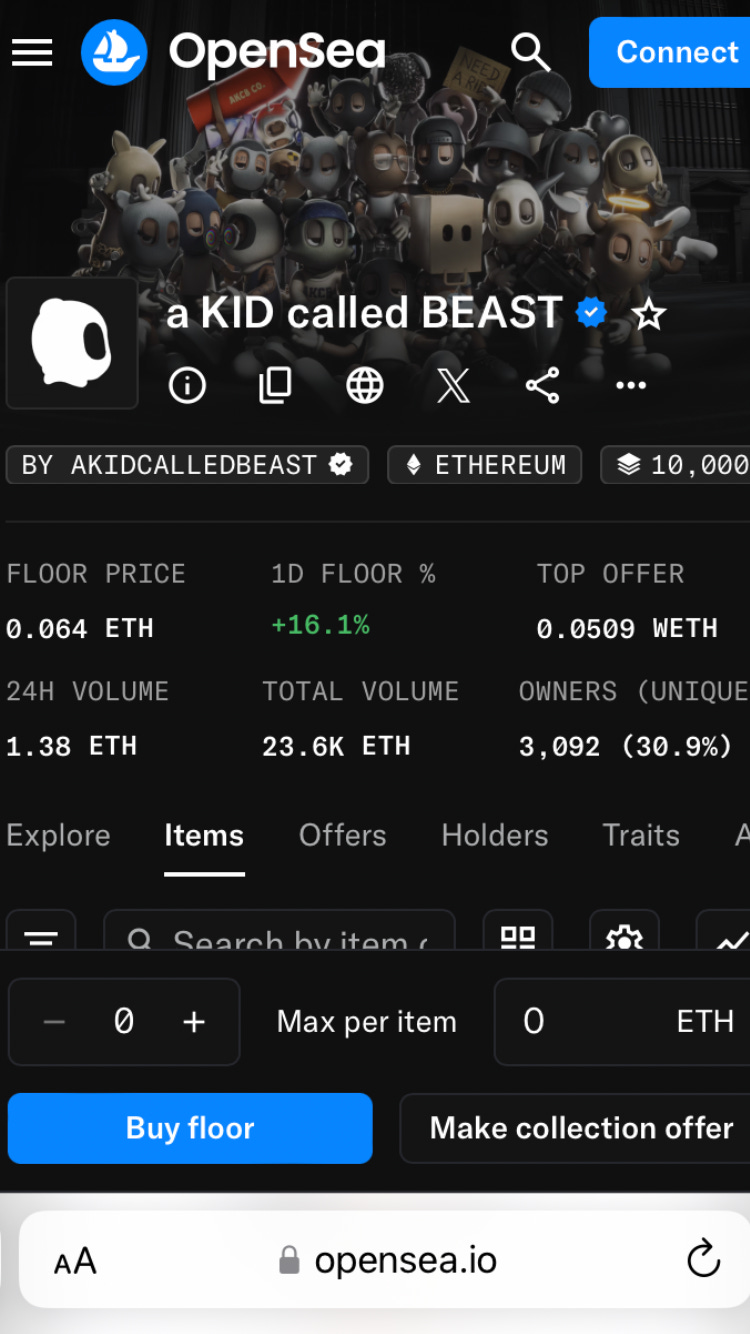The height and width of the screenshot is (1334, 750).
Task: Make a collection offer
Action: point(578,1128)
